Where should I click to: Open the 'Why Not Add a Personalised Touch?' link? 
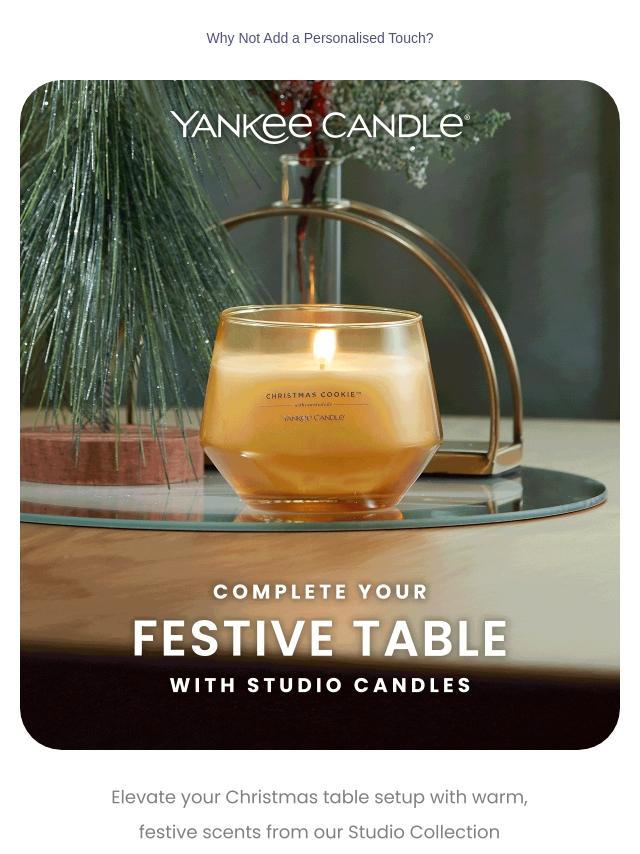(320, 38)
